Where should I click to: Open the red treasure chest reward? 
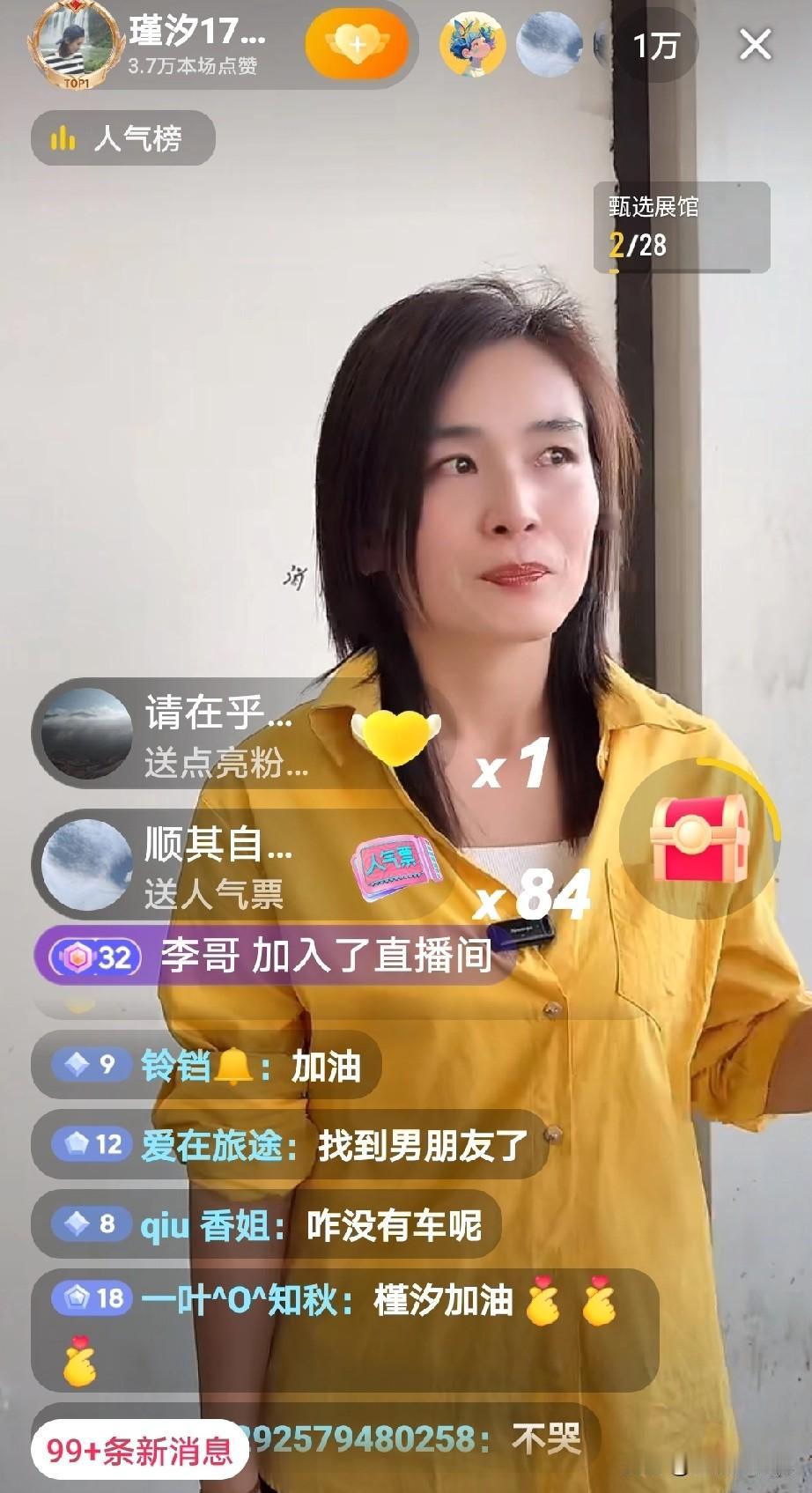pos(698,839)
